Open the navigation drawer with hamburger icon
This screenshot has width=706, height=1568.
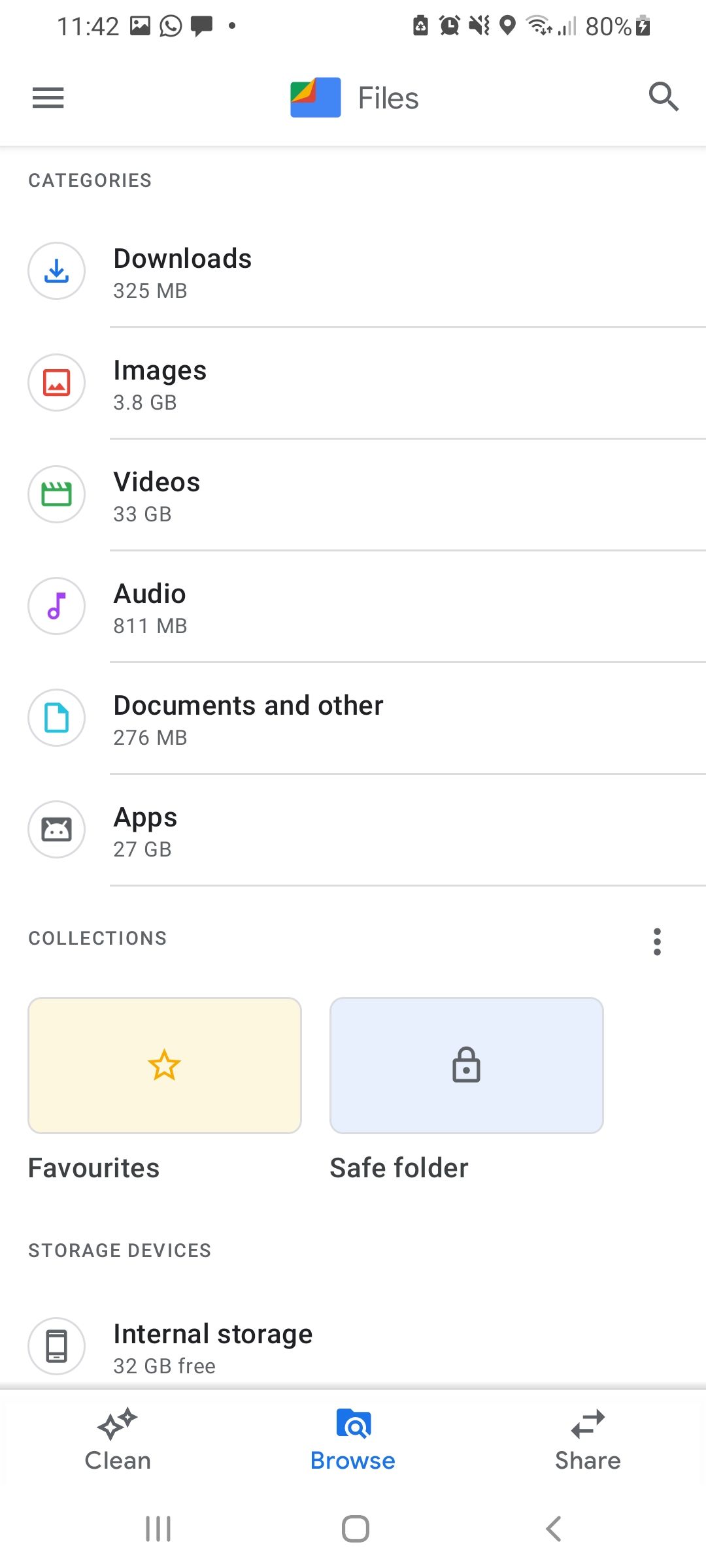(x=47, y=98)
